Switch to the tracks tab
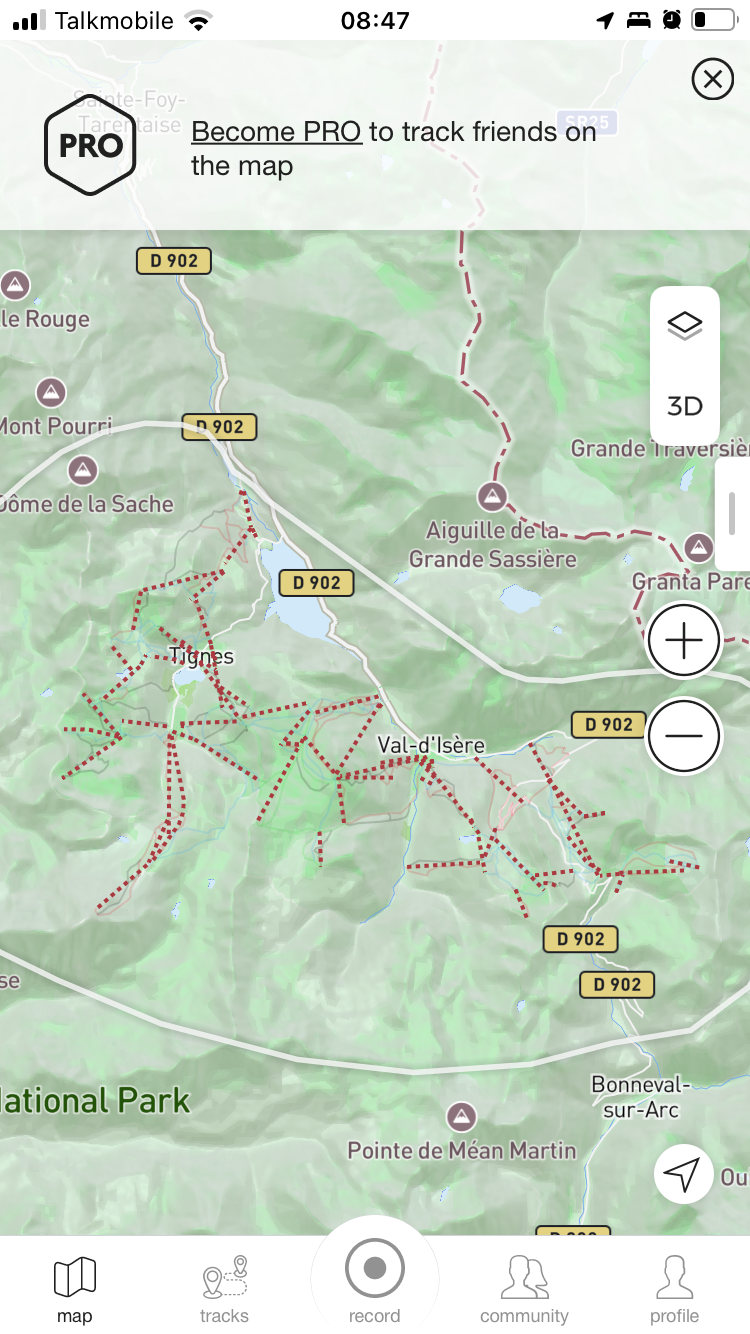The image size is (750, 1334). coord(224,1290)
